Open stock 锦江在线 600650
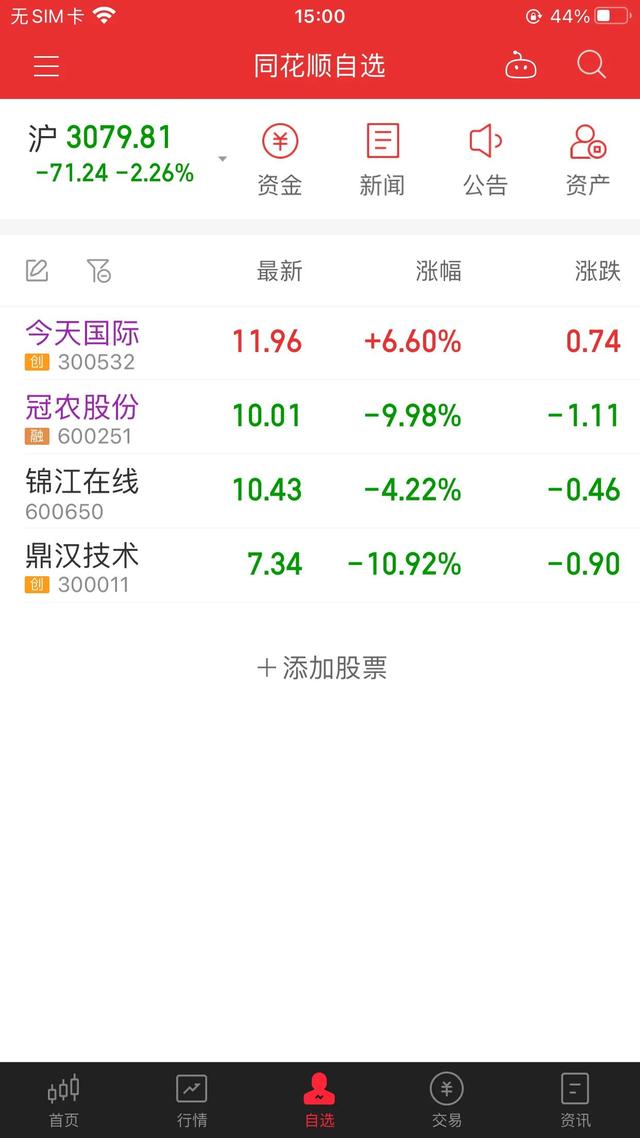This screenshot has width=640, height=1138. [x=320, y=491]
